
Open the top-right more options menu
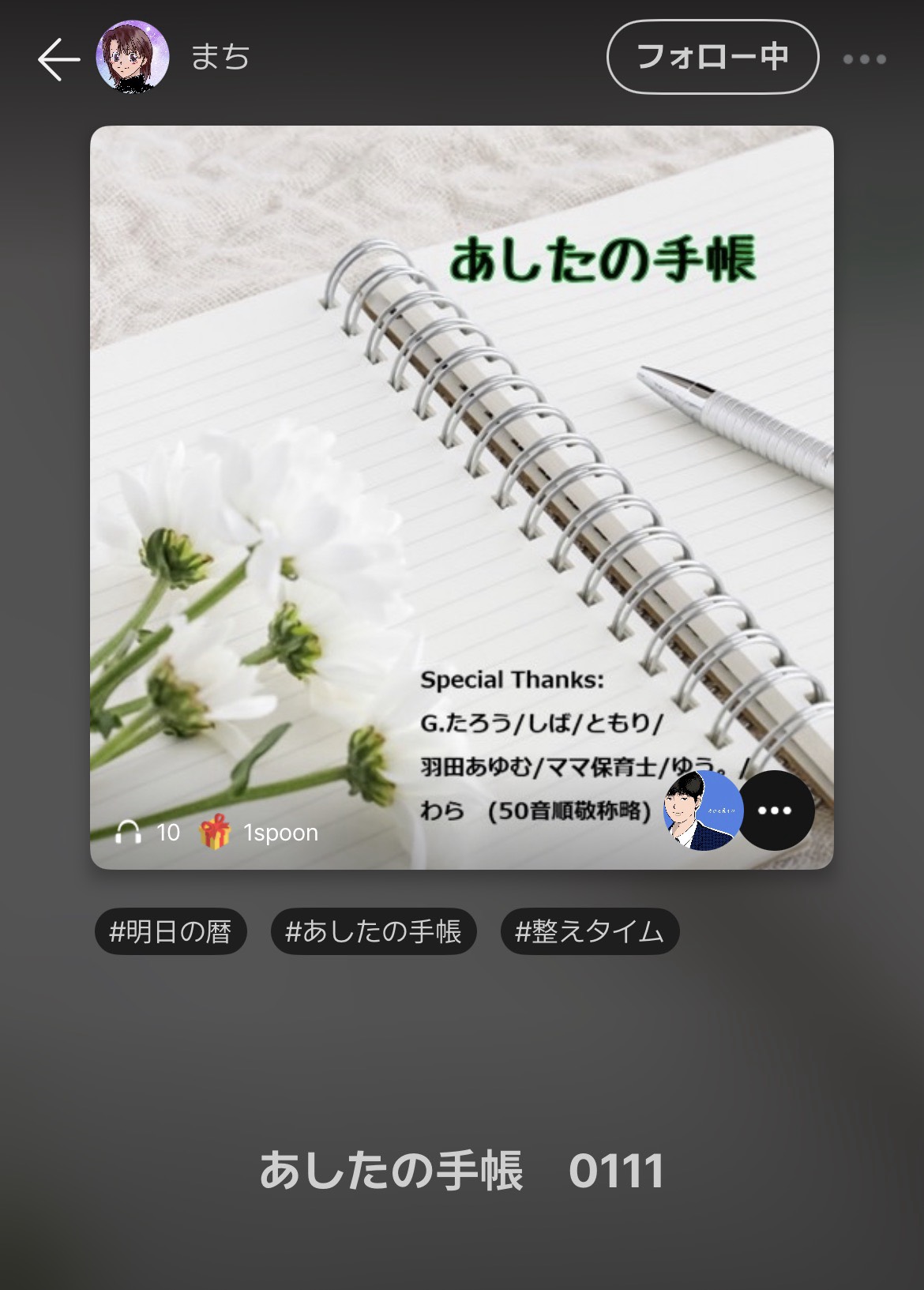point(864,59)
